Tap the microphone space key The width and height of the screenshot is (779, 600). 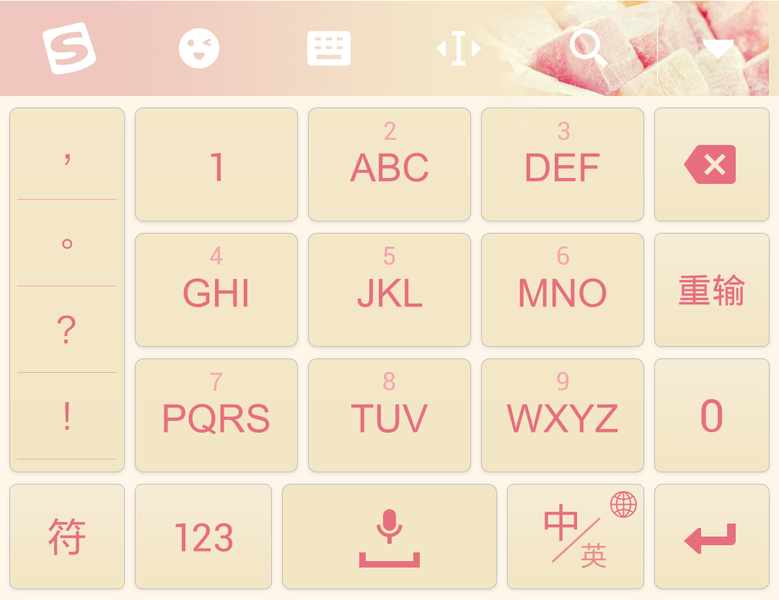[390, 536]
